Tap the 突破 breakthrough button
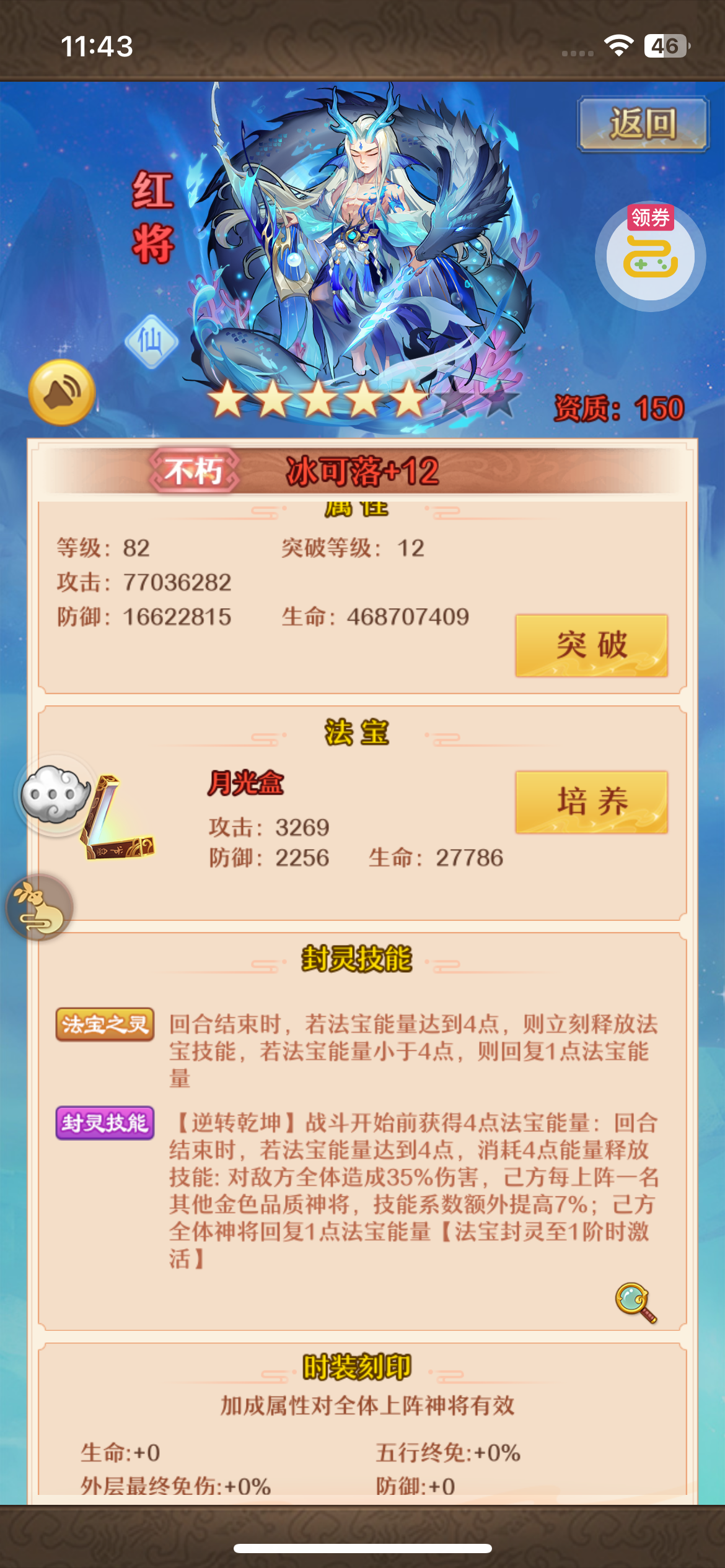The width and height of the screenshot is (725, 1568). 591,645
